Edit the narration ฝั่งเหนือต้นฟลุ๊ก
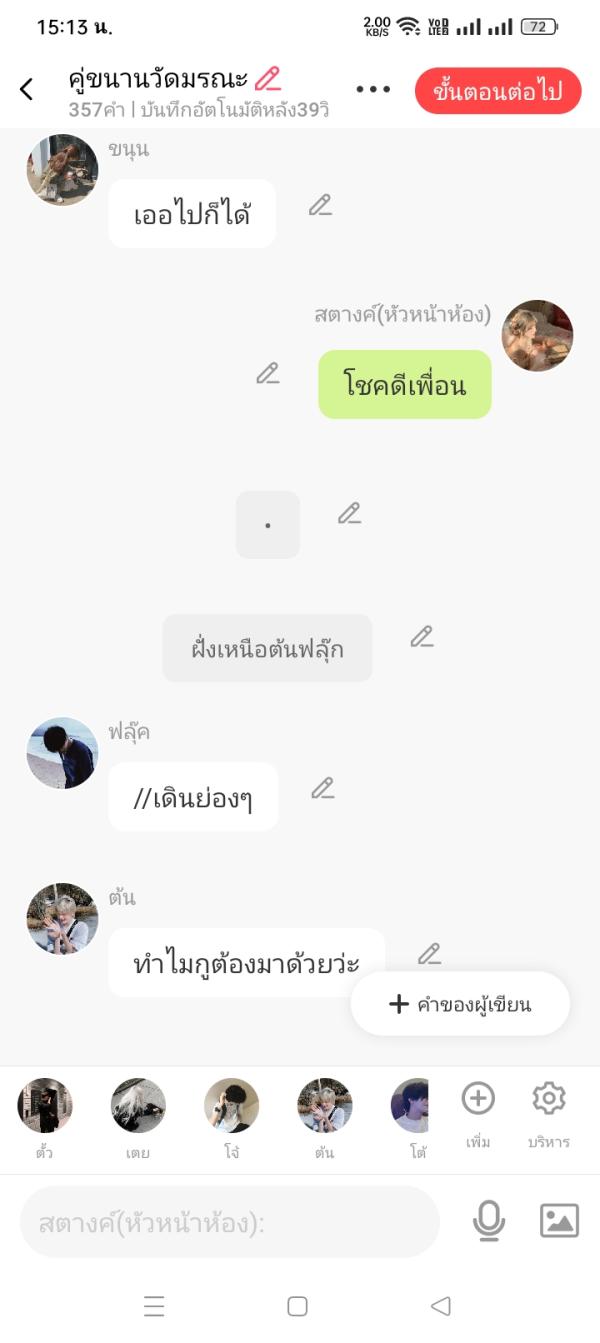 click(422, 637)
